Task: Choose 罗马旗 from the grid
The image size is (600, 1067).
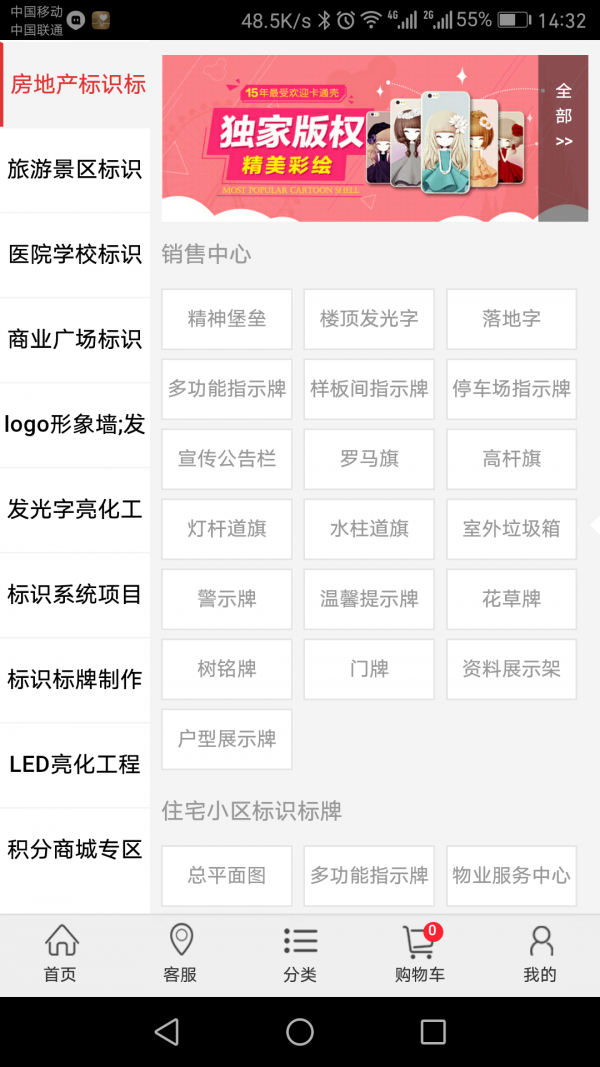Action: (x=369, y=459)
